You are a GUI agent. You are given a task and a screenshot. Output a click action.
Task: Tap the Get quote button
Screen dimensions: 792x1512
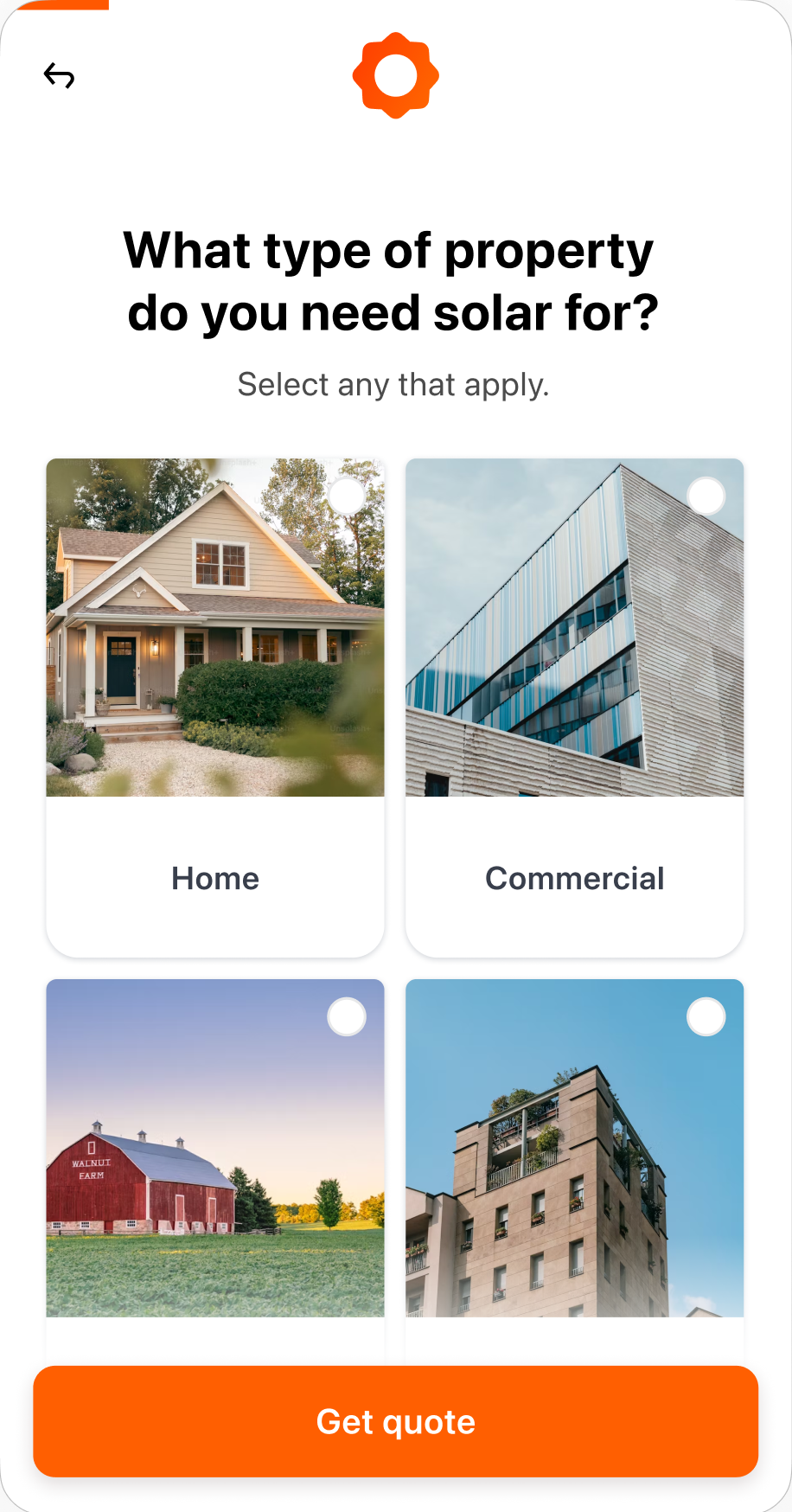396,1421
